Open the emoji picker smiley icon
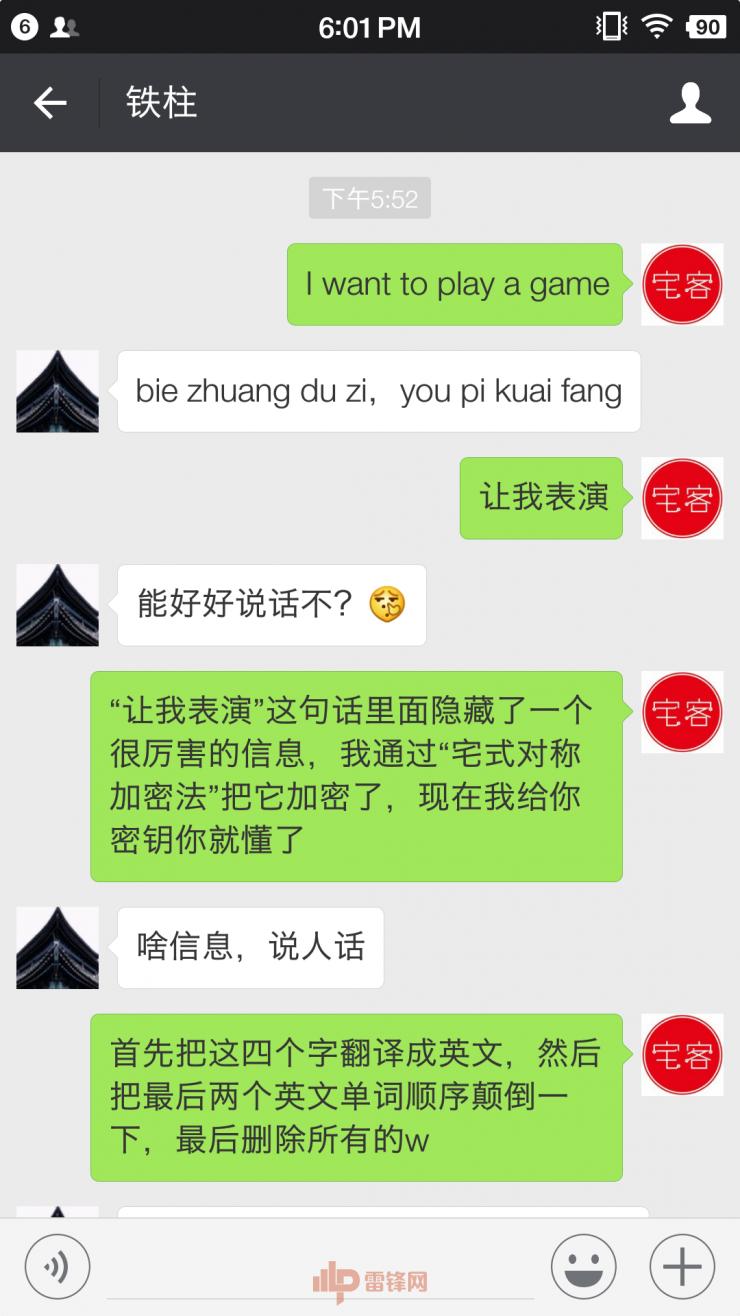The width and height of the screenshot is (740, 1316). [584, 1265]
